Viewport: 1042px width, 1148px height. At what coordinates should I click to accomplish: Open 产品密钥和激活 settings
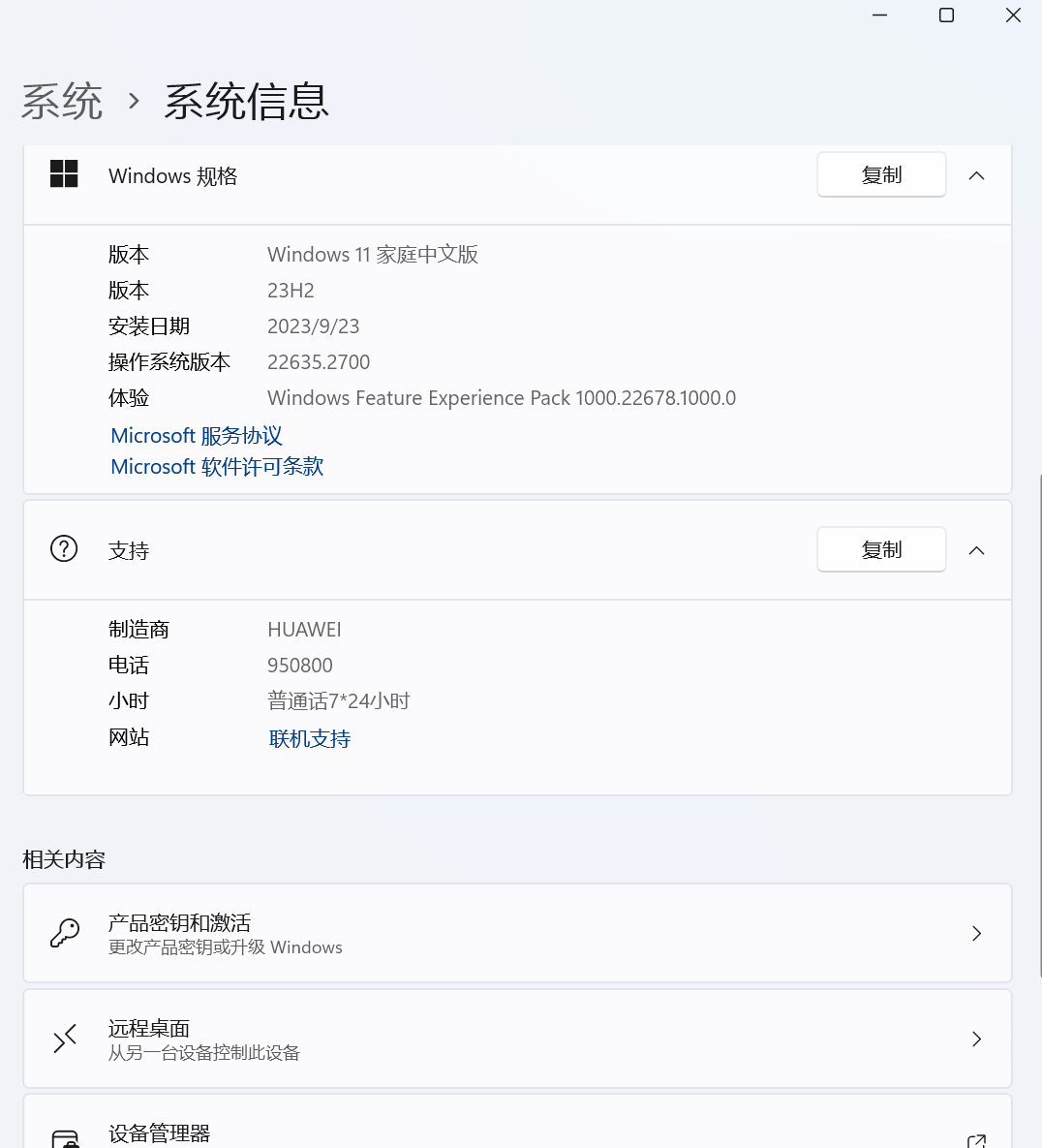pyautogui.click(x=518, y=933)
